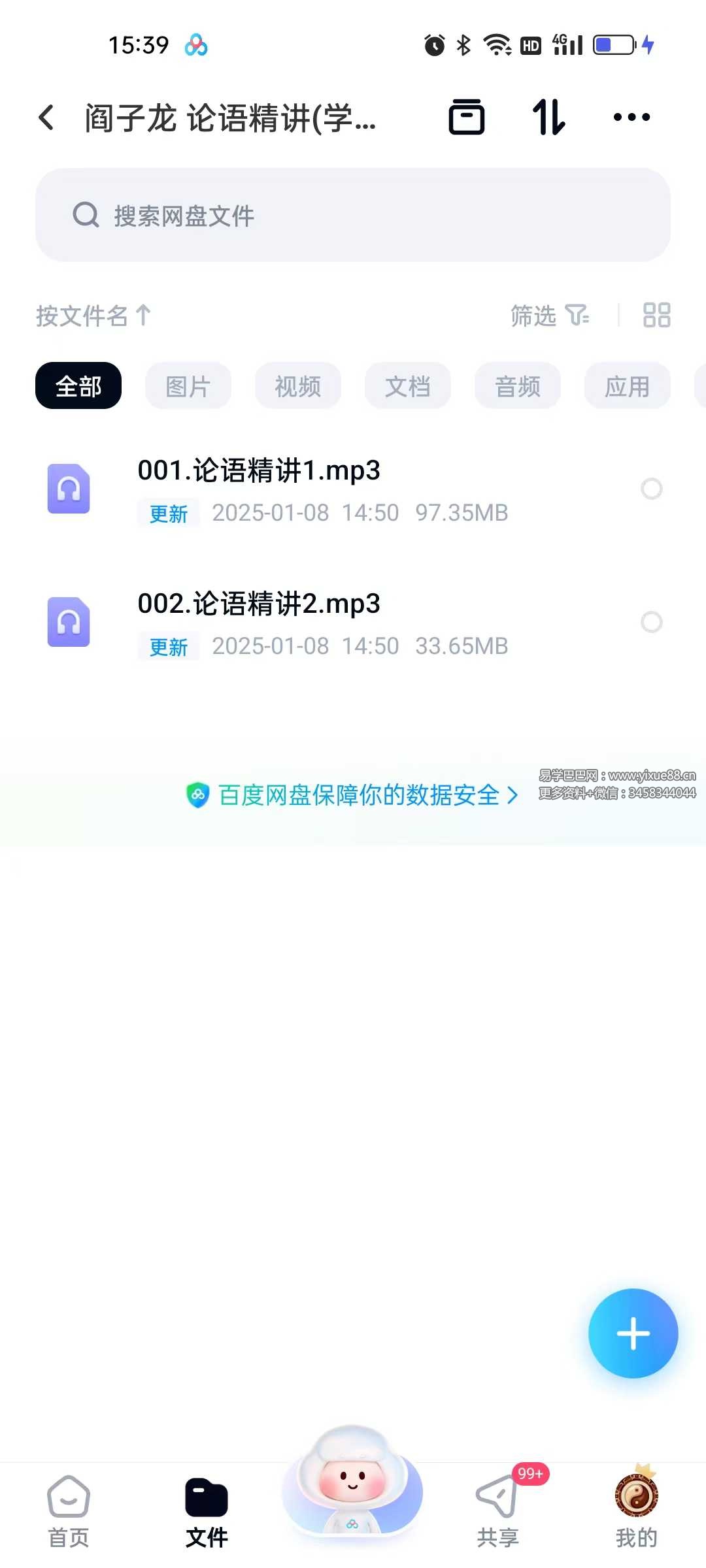Open the 筛选 filter option
The width and height of the screenshot is (706, 1568).
pyautogui.click(x=549, y=316)
